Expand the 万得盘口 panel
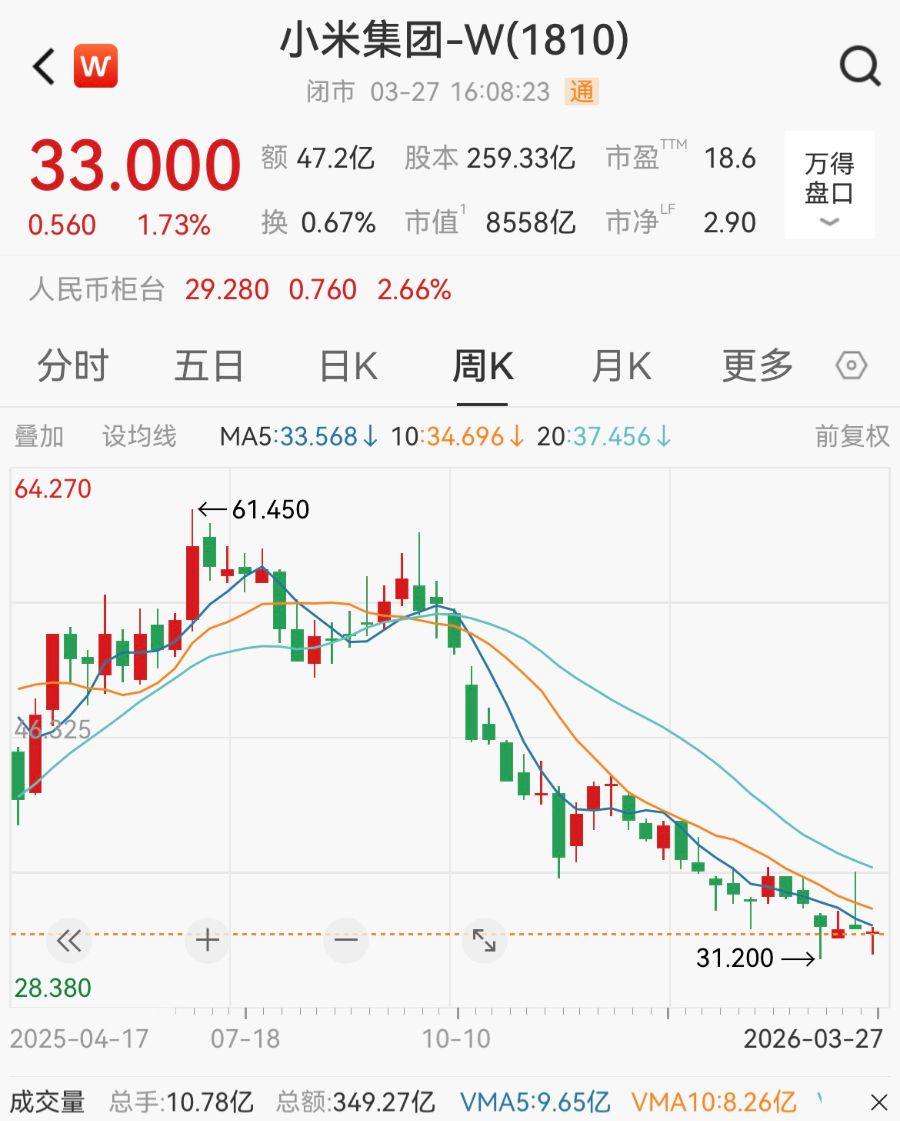Image resolution: width=900 pixels, height=1121 pixels. click(829, 186)
